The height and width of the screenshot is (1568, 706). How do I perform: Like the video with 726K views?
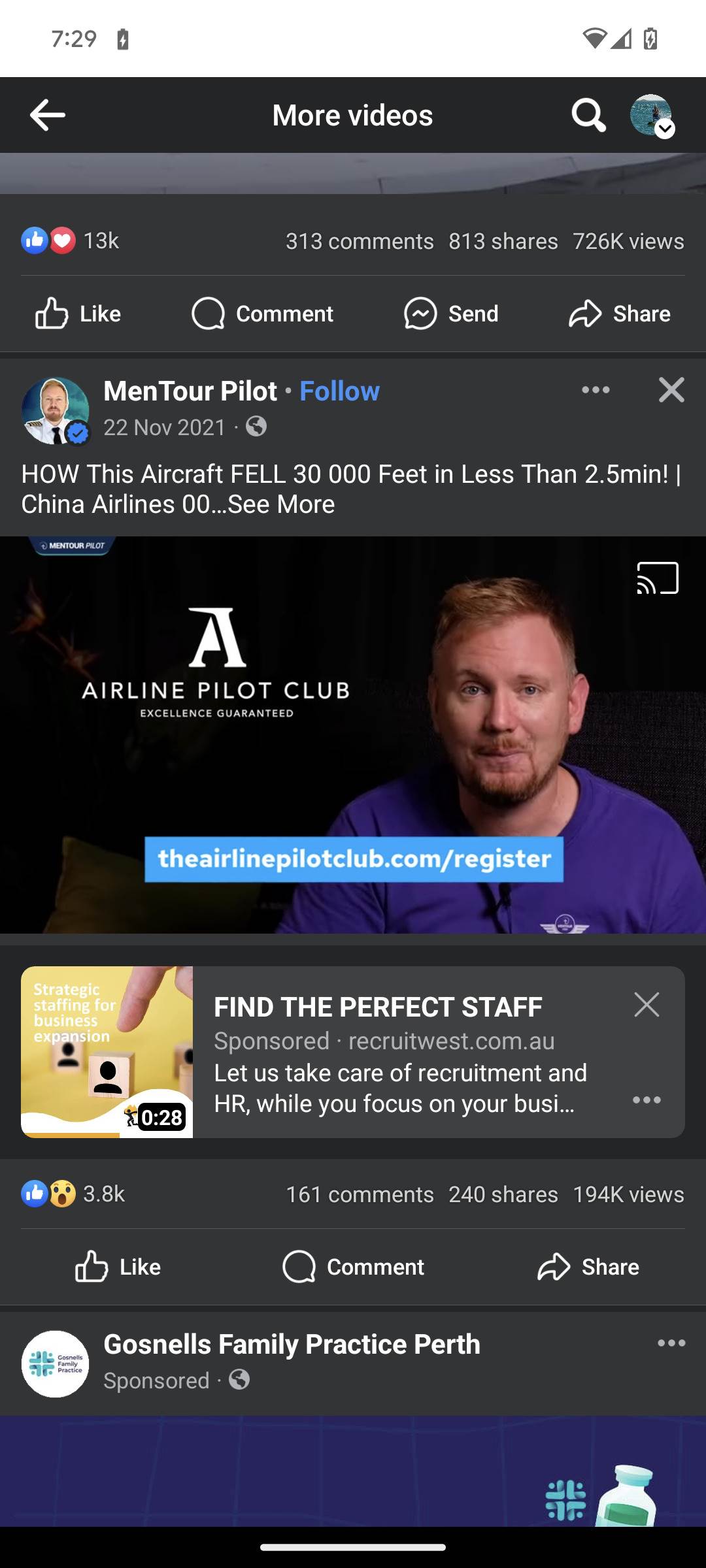(x=78, y=314)
